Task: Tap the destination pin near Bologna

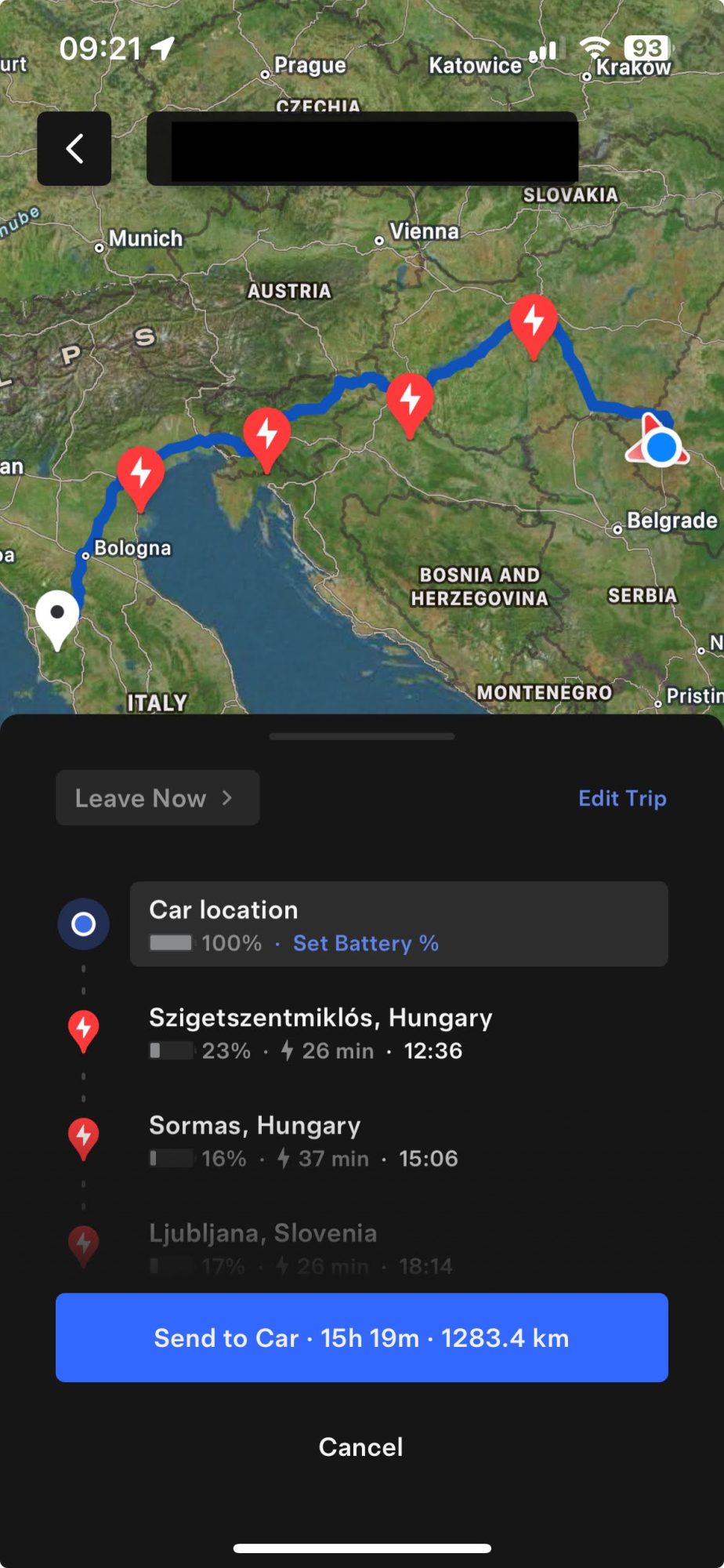Action: pyautogui.click(x=57, y=619)
